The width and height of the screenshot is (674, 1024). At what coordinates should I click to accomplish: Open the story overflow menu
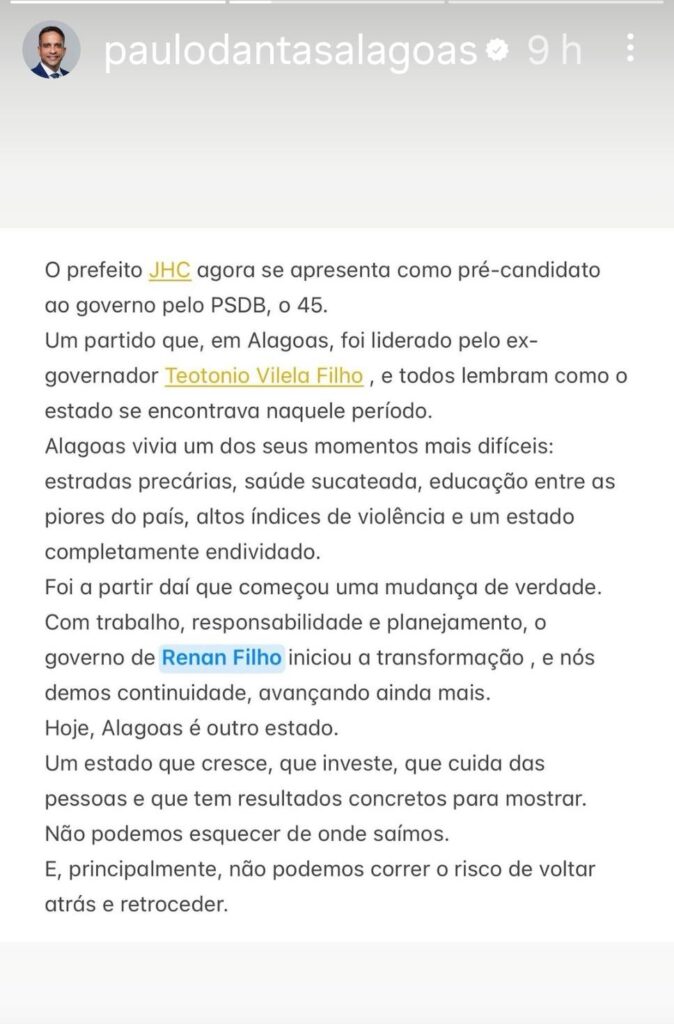629,49
